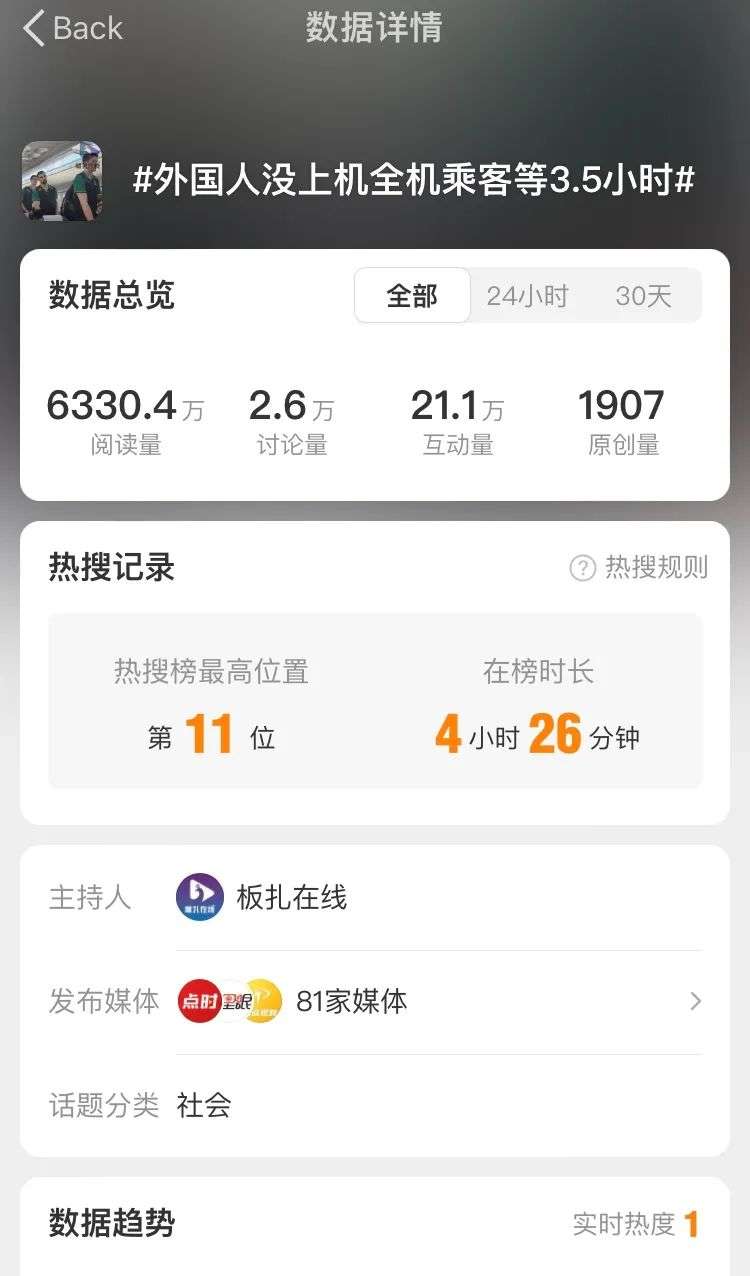Go back using the Back button
750x1276 pixels.
[72, 28]
